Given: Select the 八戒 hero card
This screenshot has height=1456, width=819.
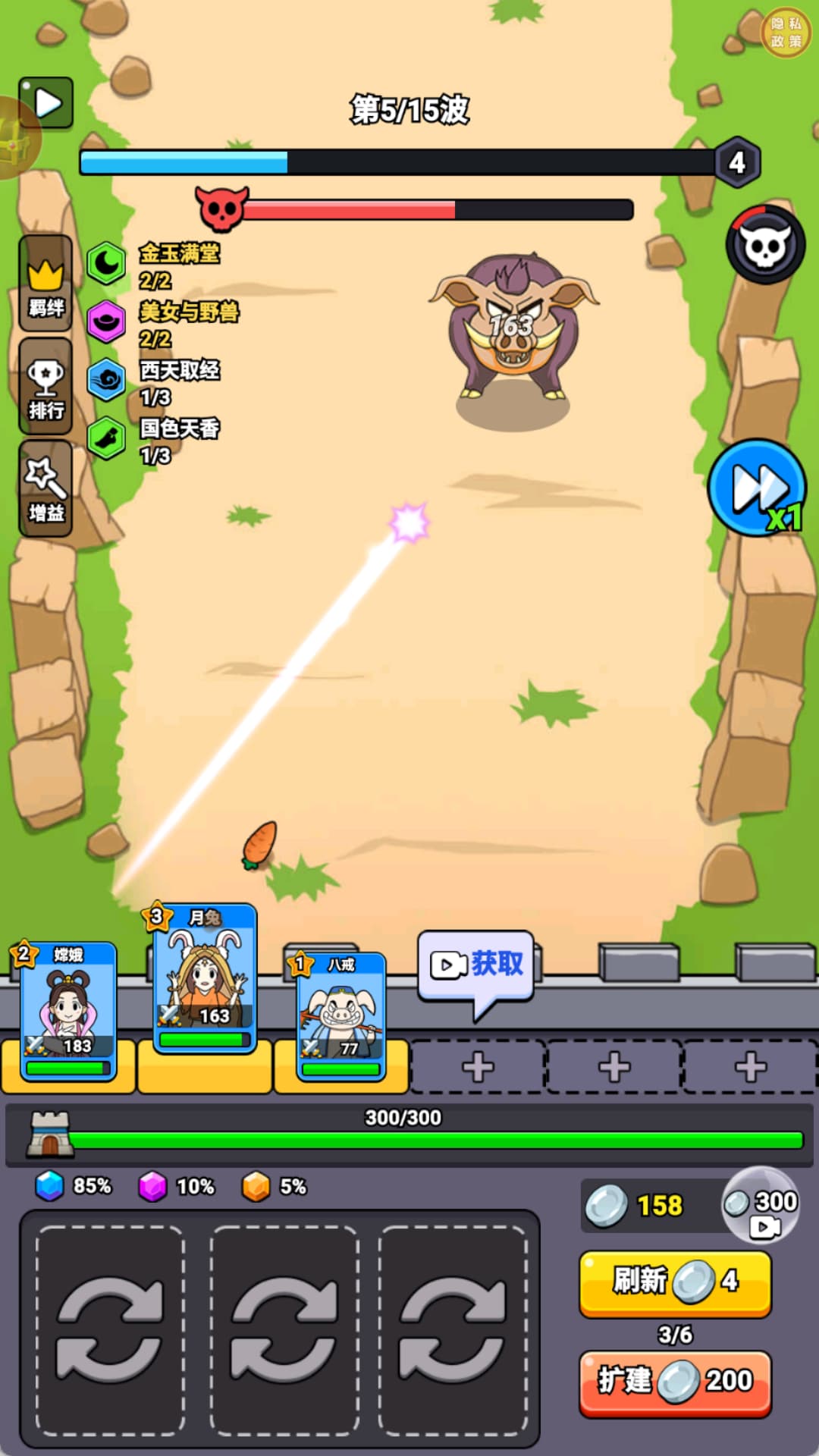Looking at the screenshot, I should click(x=341, y=1016).
